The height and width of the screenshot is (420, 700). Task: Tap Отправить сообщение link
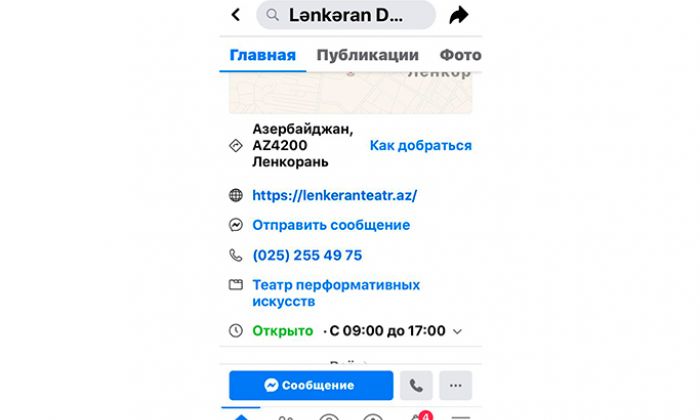pyautogui.click(x=331, y=225)
